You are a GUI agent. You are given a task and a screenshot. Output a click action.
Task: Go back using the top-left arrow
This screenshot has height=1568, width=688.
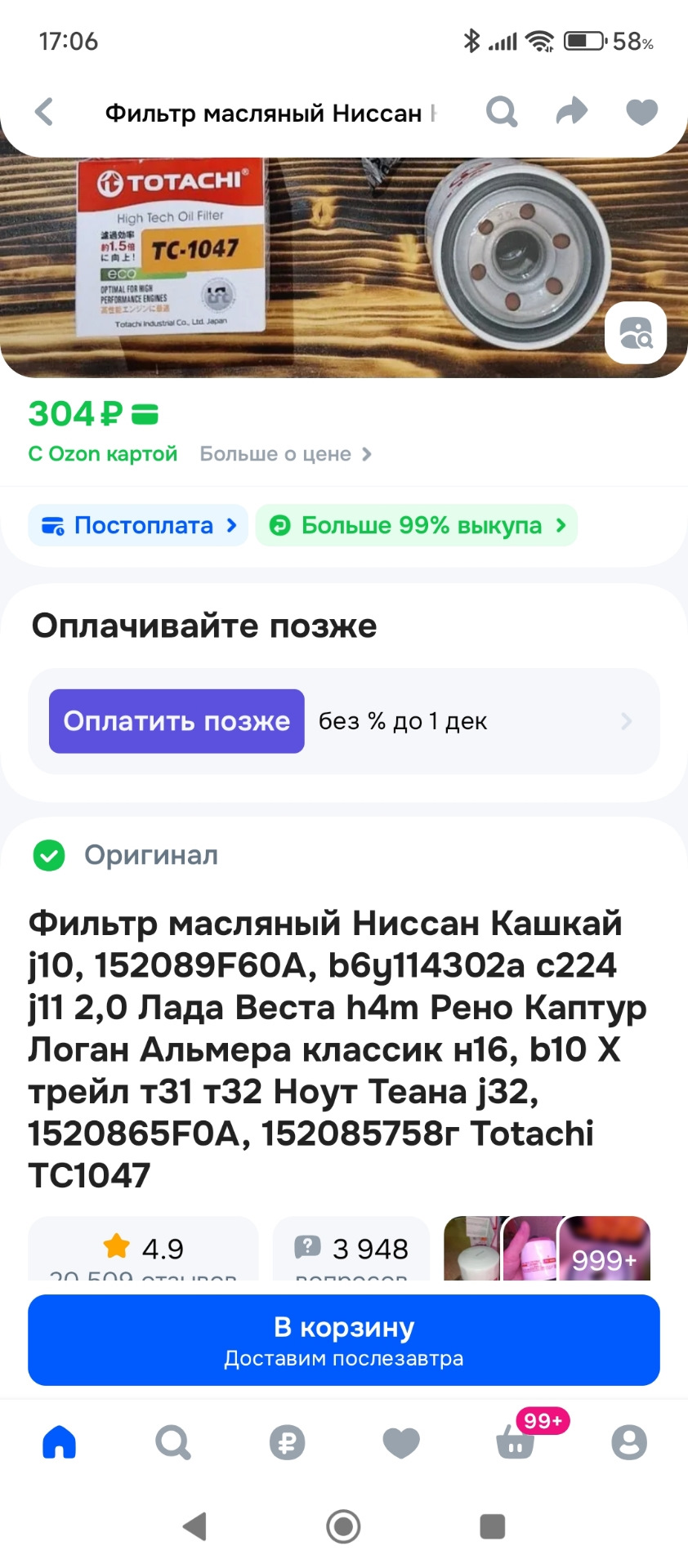pos(45,112)
